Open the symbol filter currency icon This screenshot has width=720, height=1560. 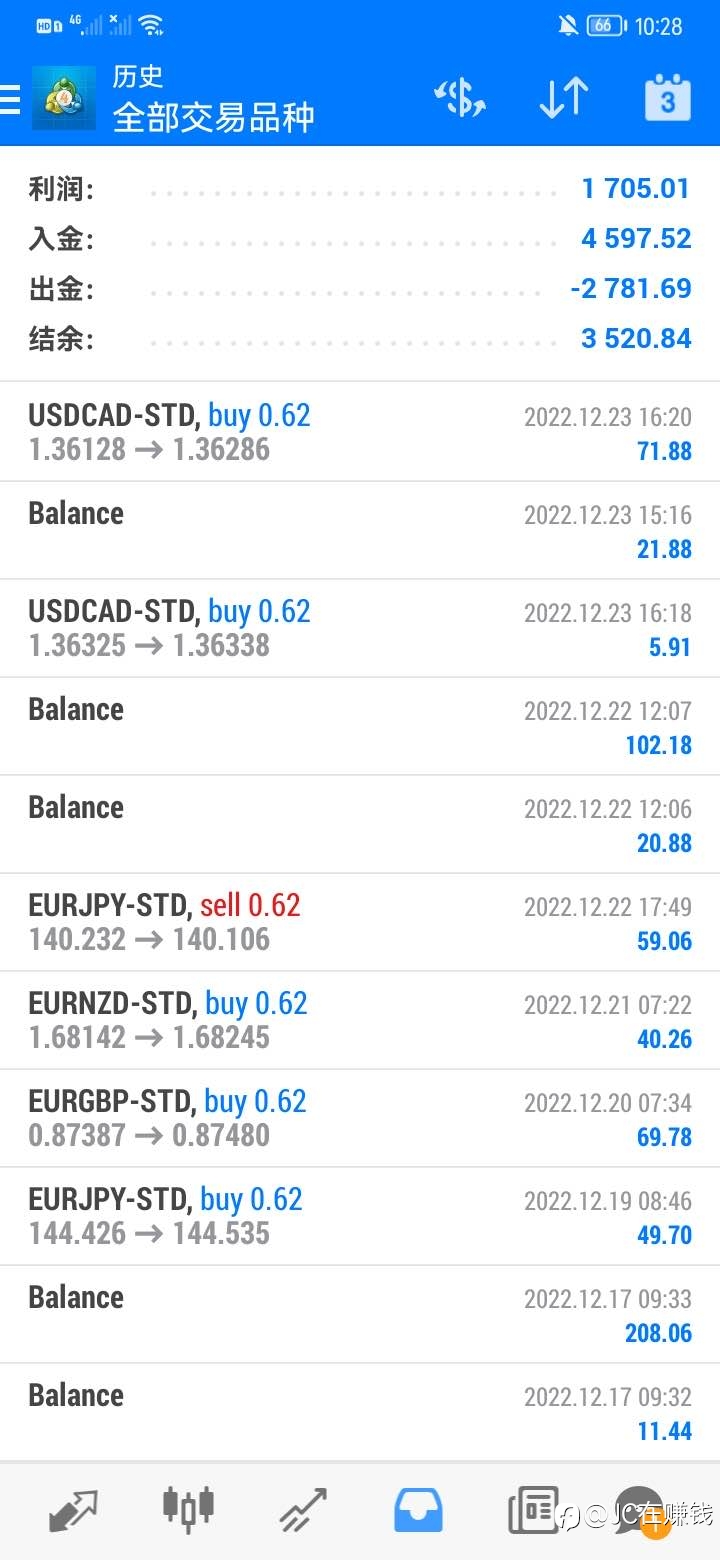tap(460, 98)
